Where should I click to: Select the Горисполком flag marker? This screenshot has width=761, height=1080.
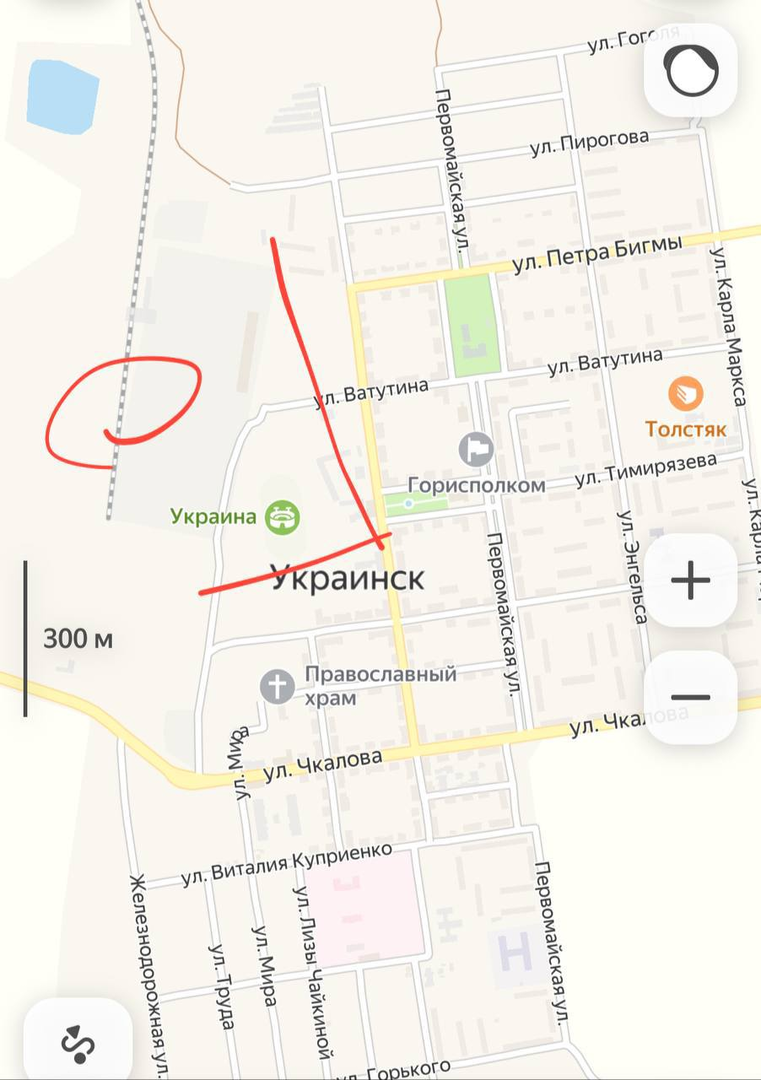pos(477,449)
